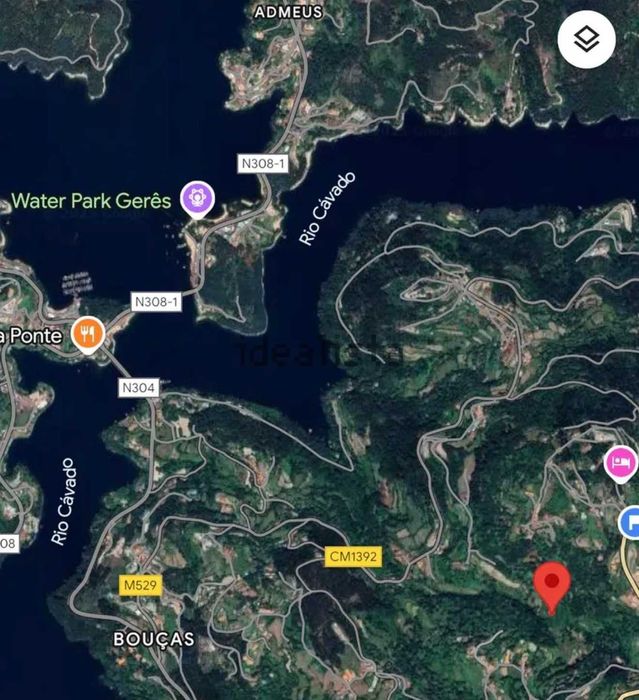
Task: Tap the orange restaurant marker
Action: [89, 334]
